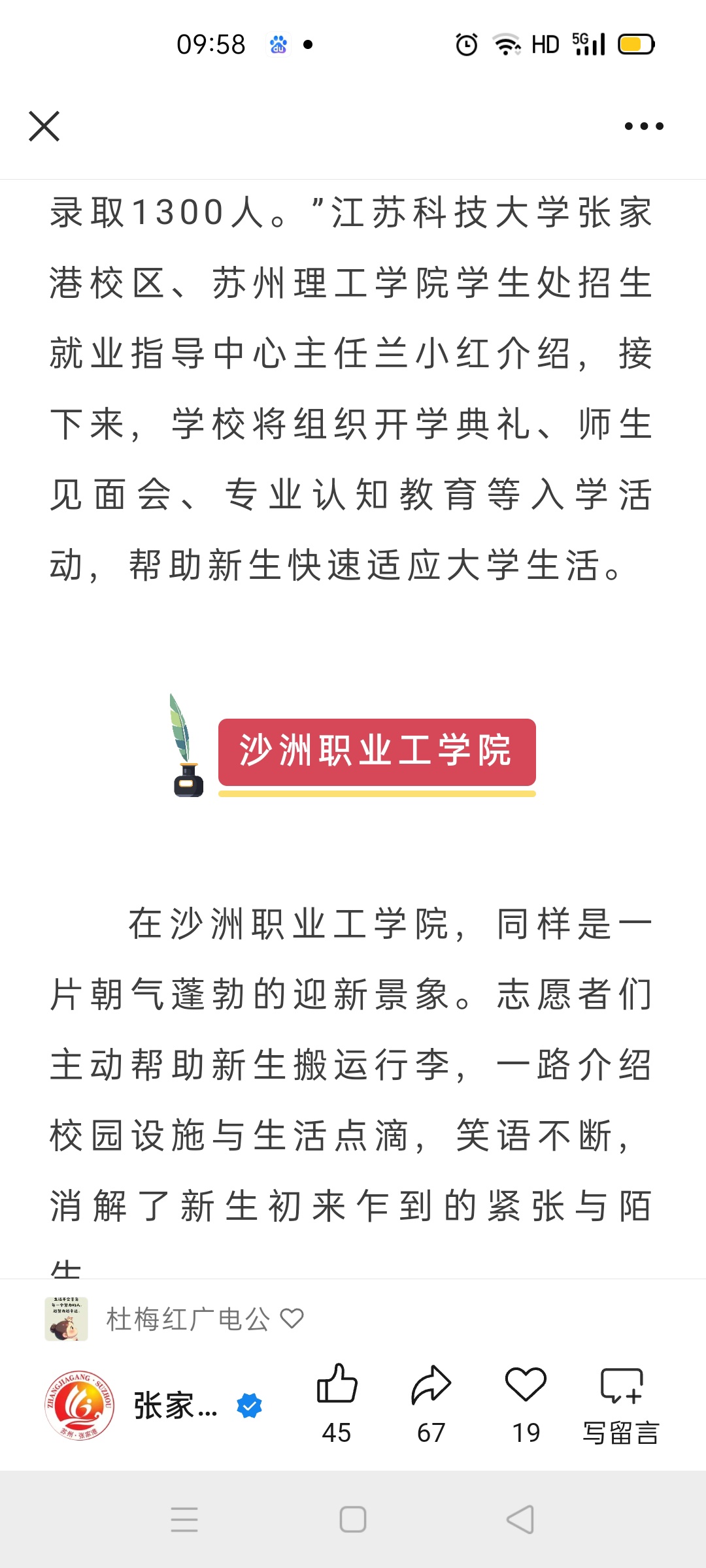Screen dimensions: 706x1568
Task: Go back using system navigation
Action: [521, 1520]
